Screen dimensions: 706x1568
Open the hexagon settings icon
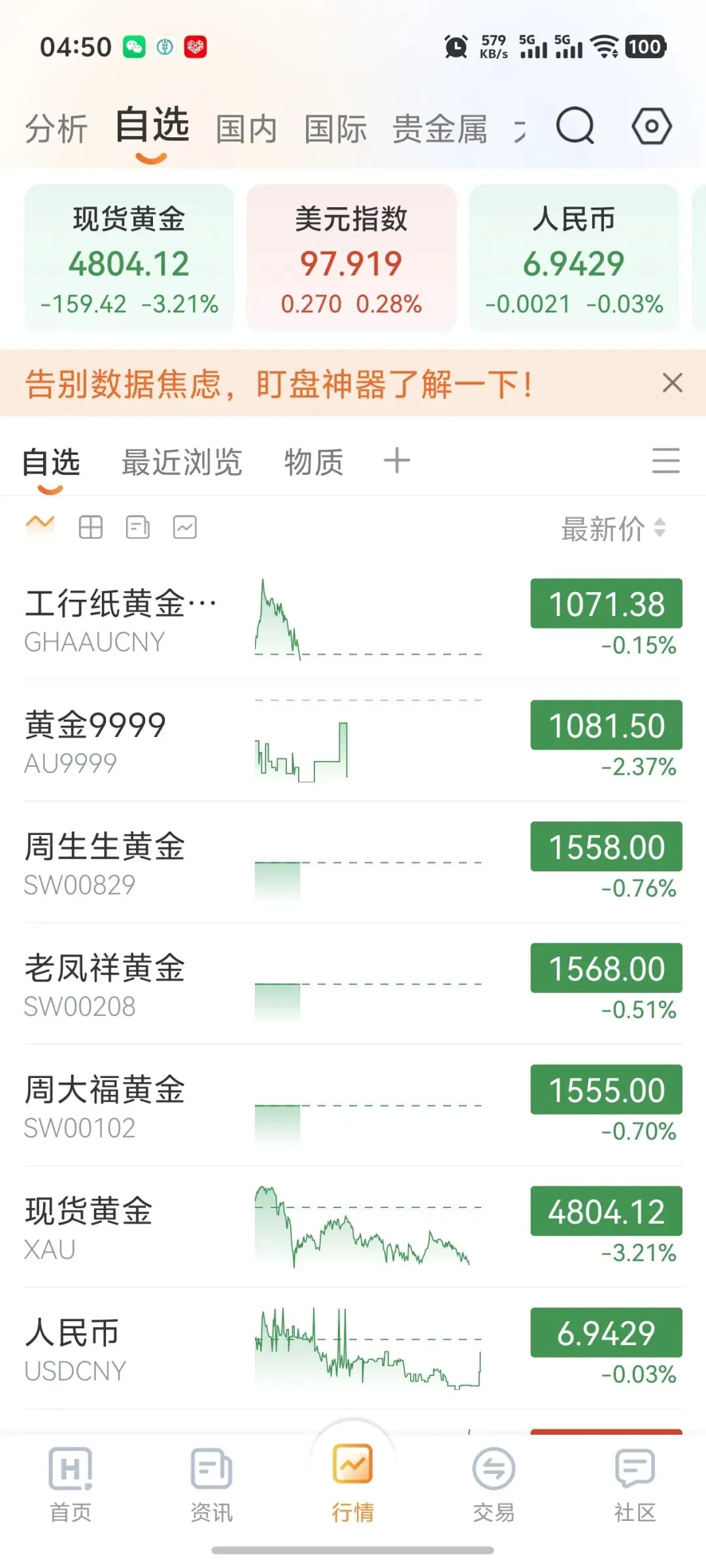pos(651,125)
